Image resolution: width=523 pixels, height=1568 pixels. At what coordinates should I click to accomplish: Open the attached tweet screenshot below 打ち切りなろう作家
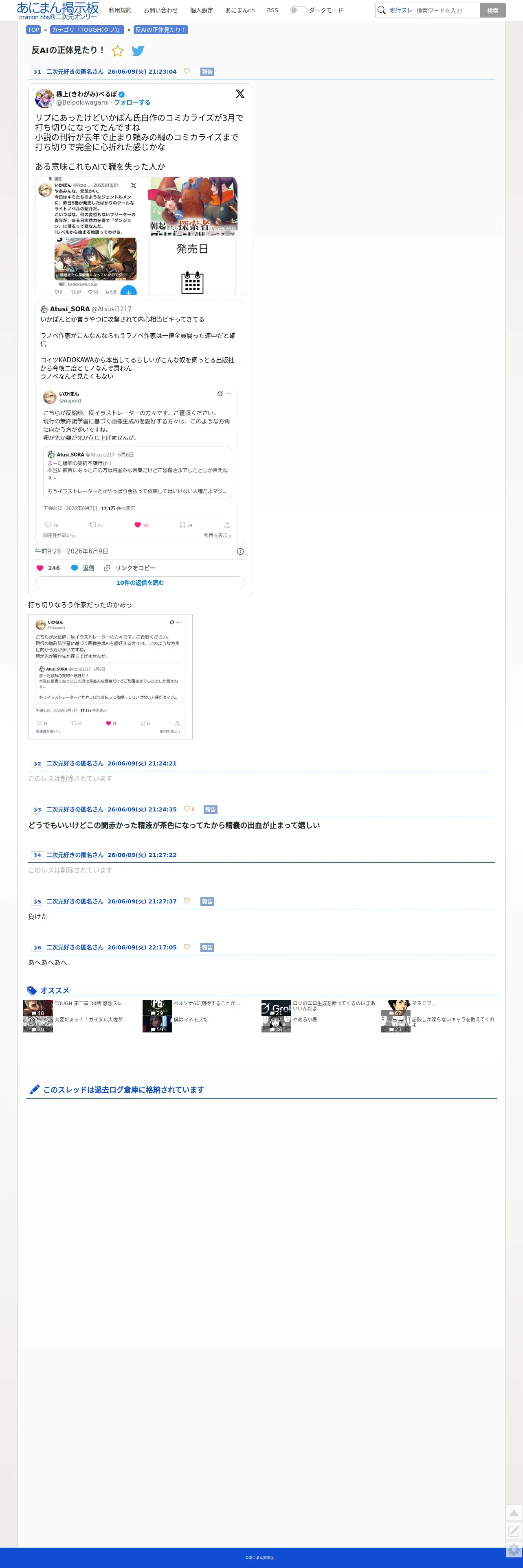point(110,677)
